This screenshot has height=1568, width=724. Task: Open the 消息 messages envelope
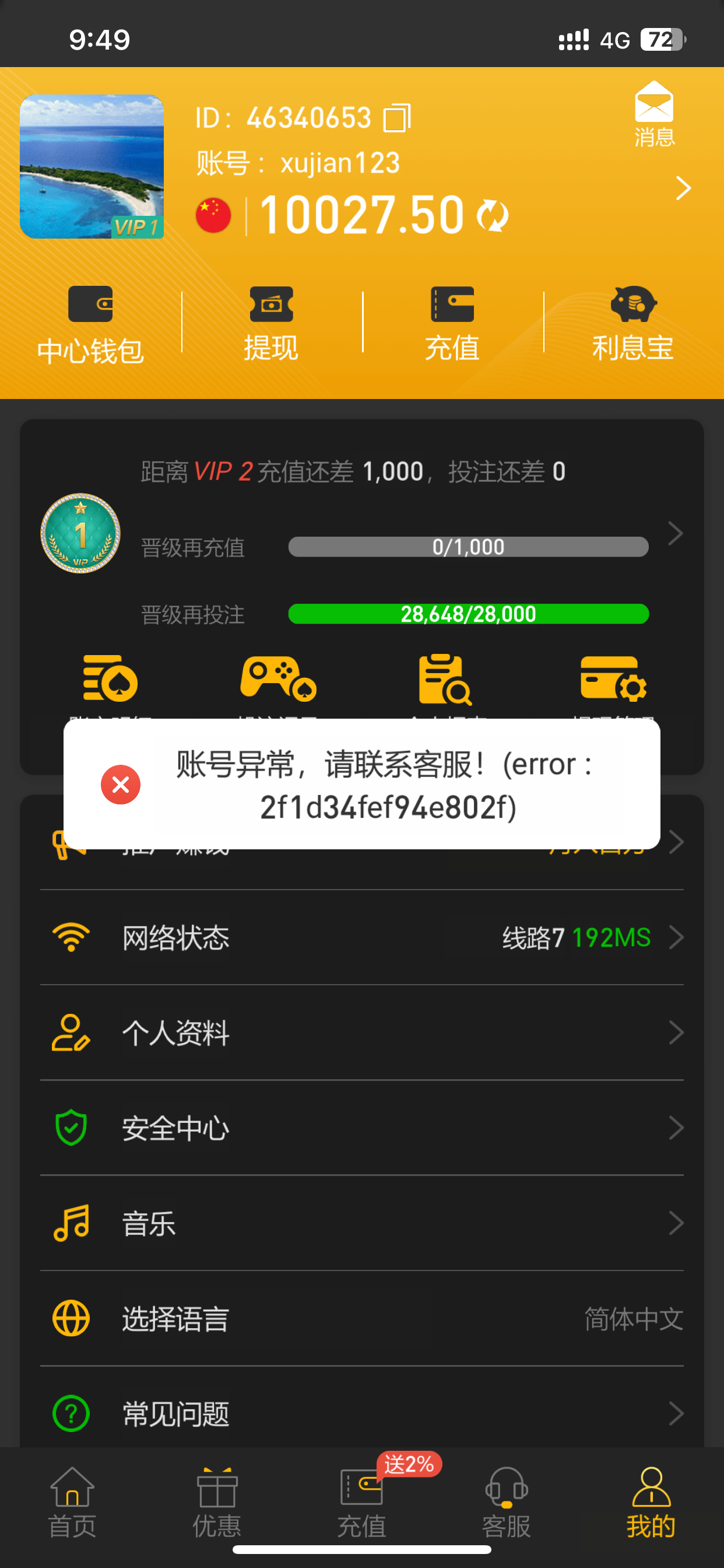pos(654,114)
